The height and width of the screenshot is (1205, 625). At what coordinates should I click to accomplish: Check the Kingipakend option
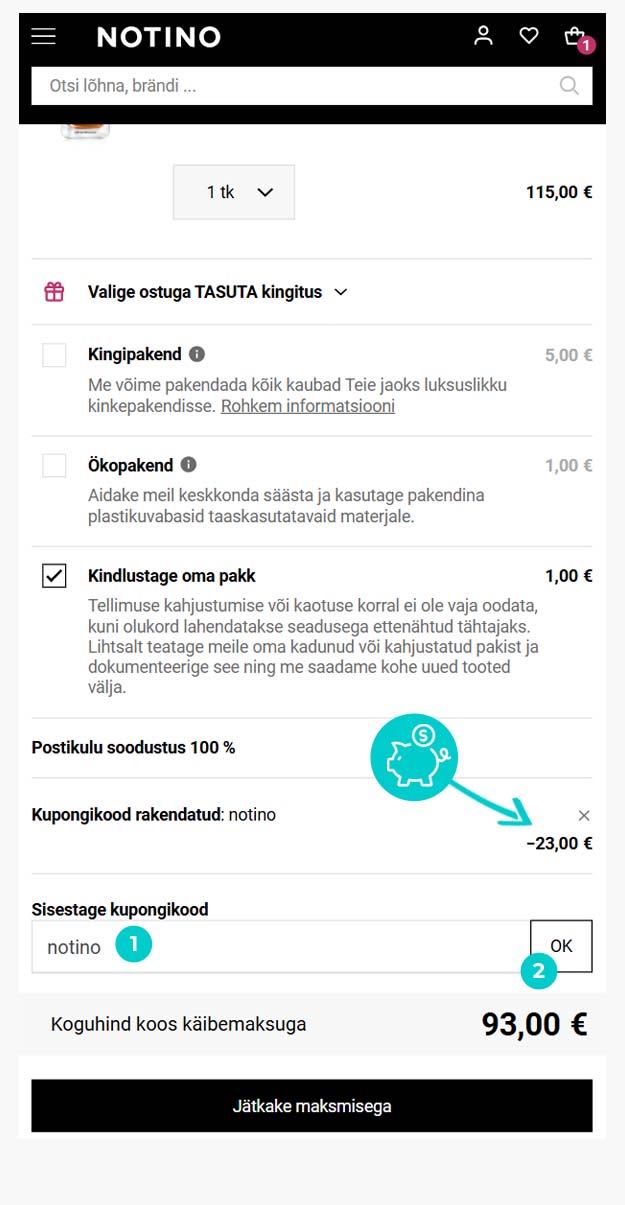click(x=54, y=355)
